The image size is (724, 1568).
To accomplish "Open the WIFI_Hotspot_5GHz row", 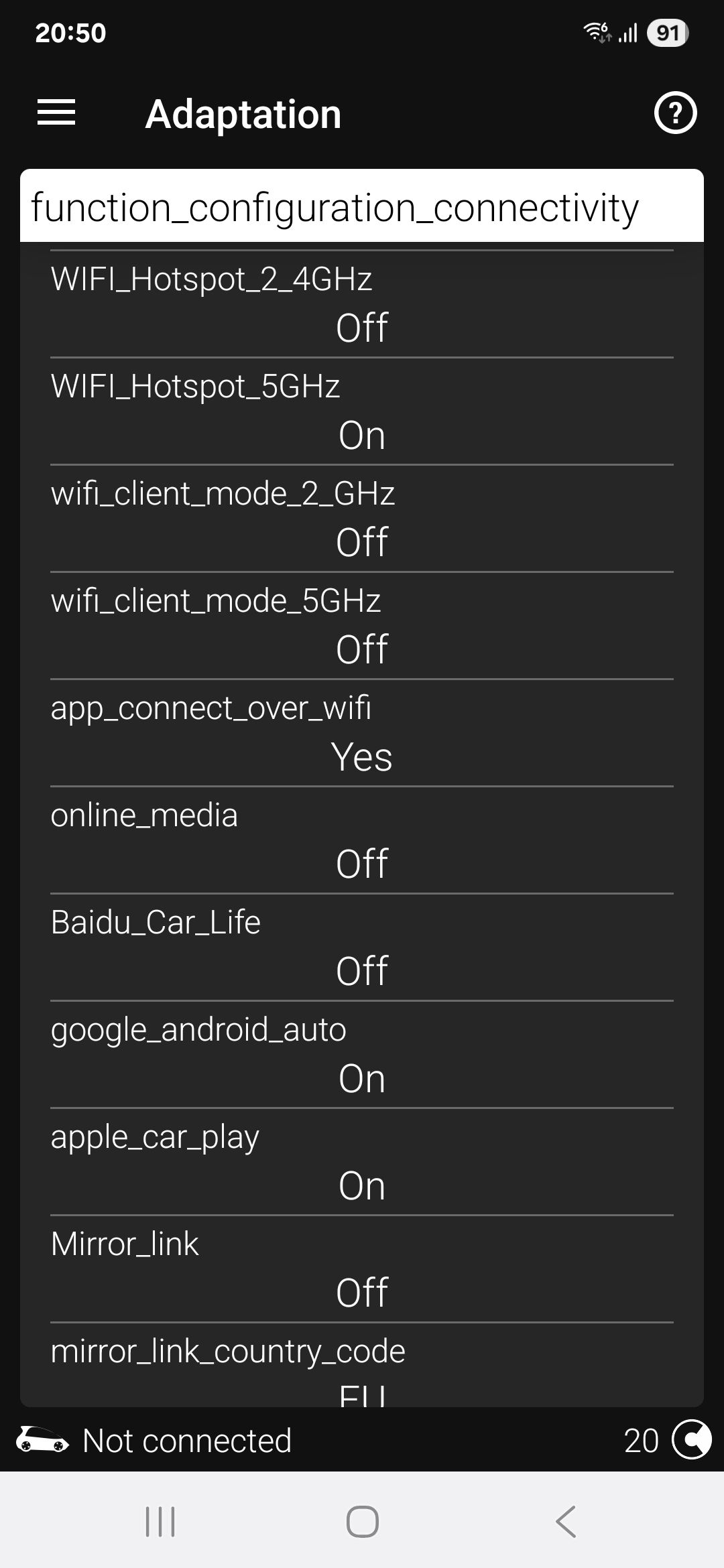I will click(x=362, y=411).
